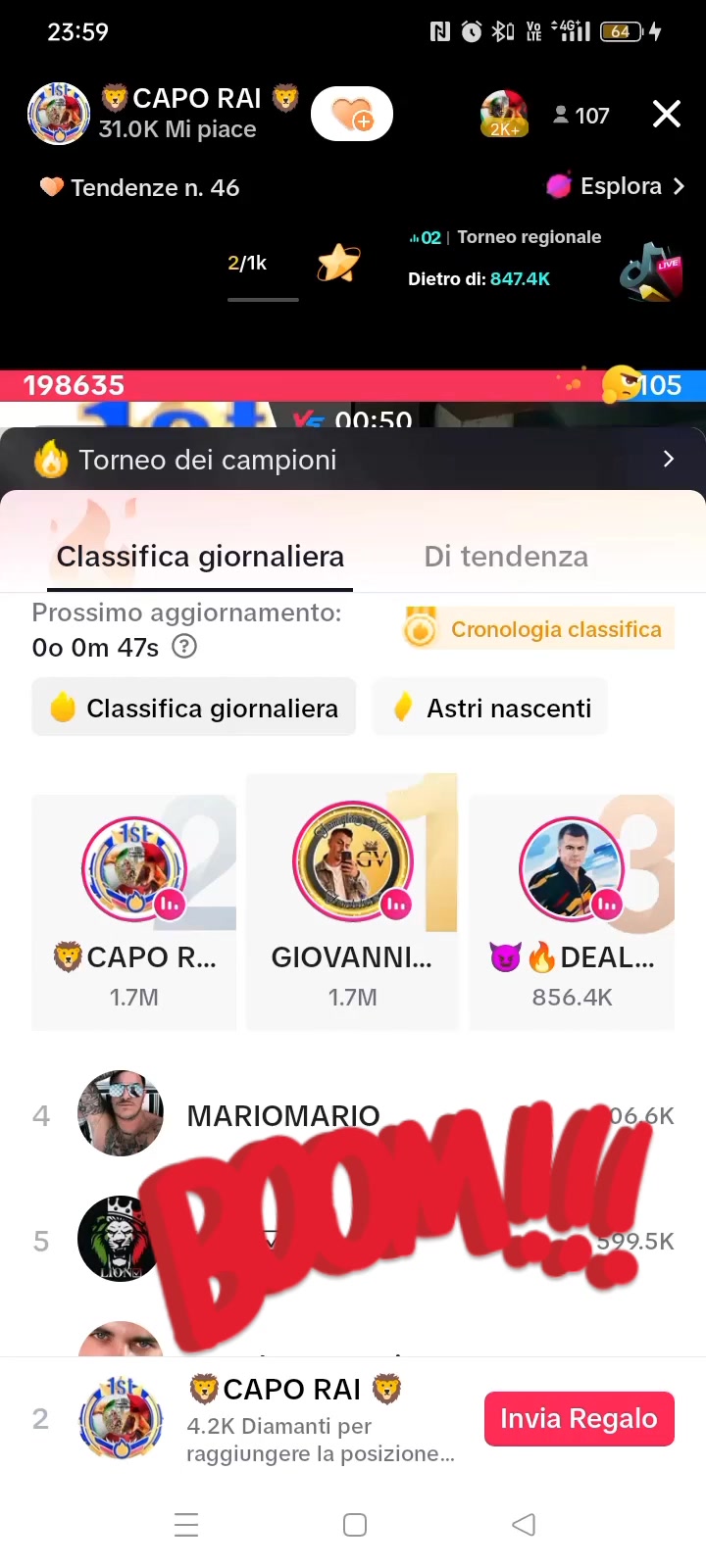The height and width of the screenshot is (1568, 706).
Task: Open the viewers list showing 107
Action: 581,116
